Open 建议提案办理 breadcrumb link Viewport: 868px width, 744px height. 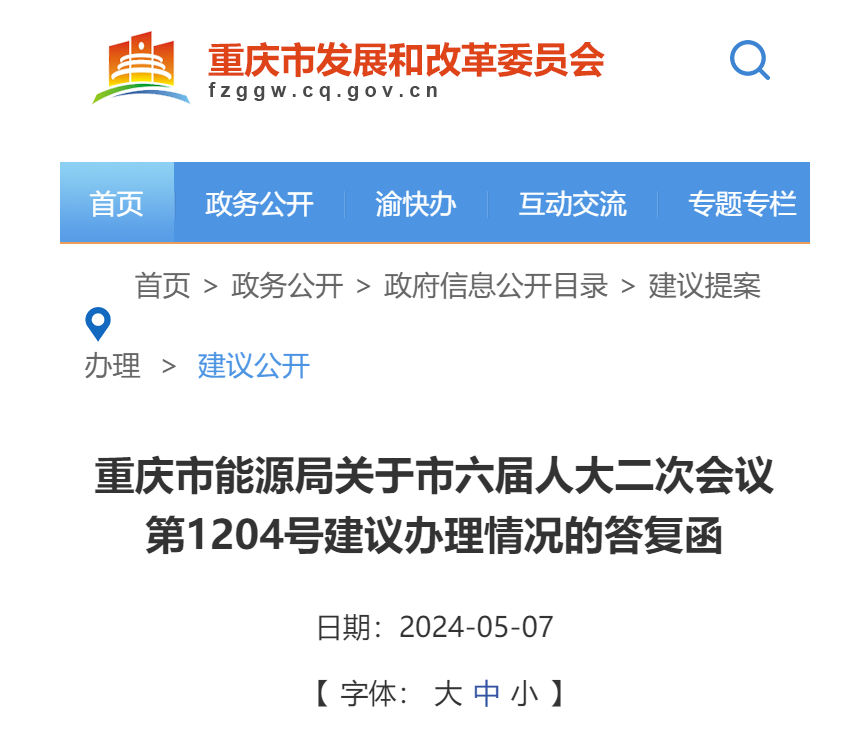pos(704,286)
